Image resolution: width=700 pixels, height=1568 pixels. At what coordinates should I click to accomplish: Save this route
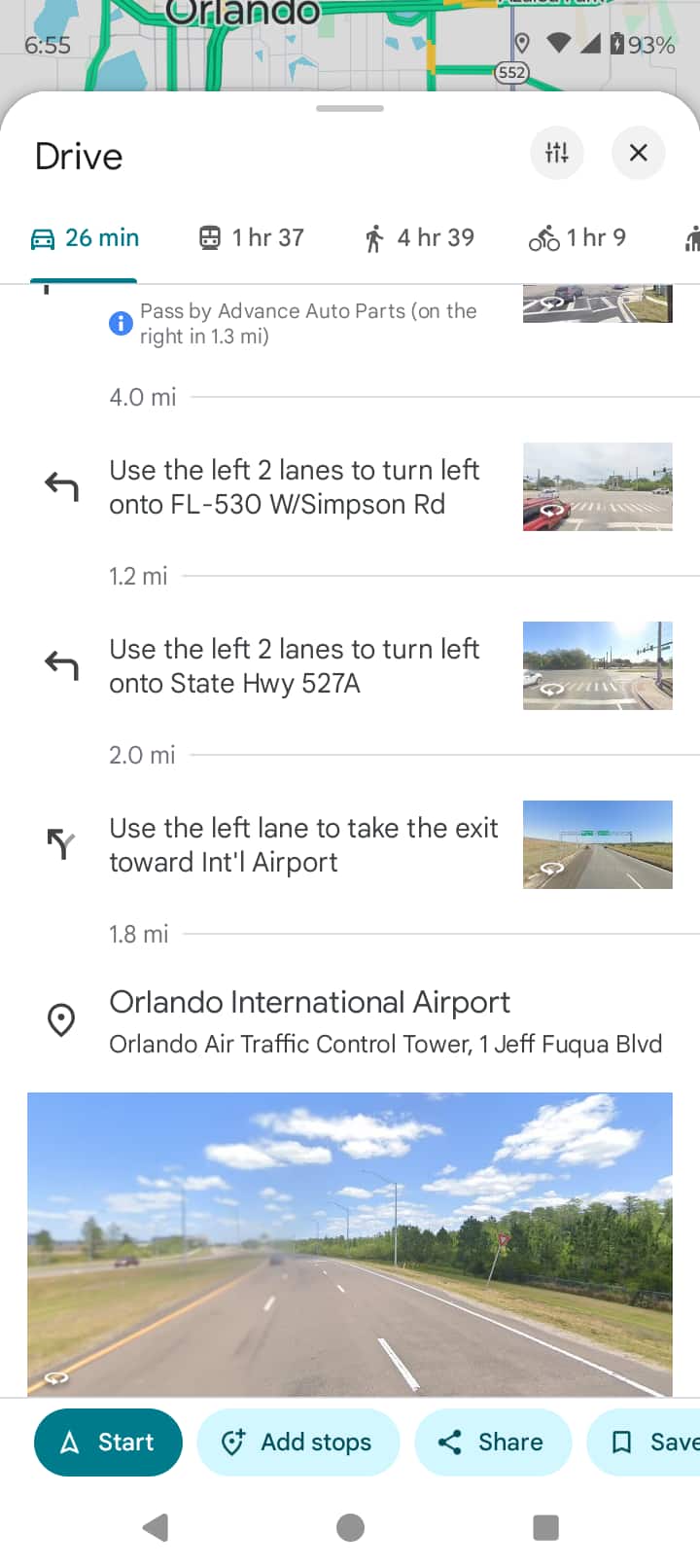pos(651,1442)
